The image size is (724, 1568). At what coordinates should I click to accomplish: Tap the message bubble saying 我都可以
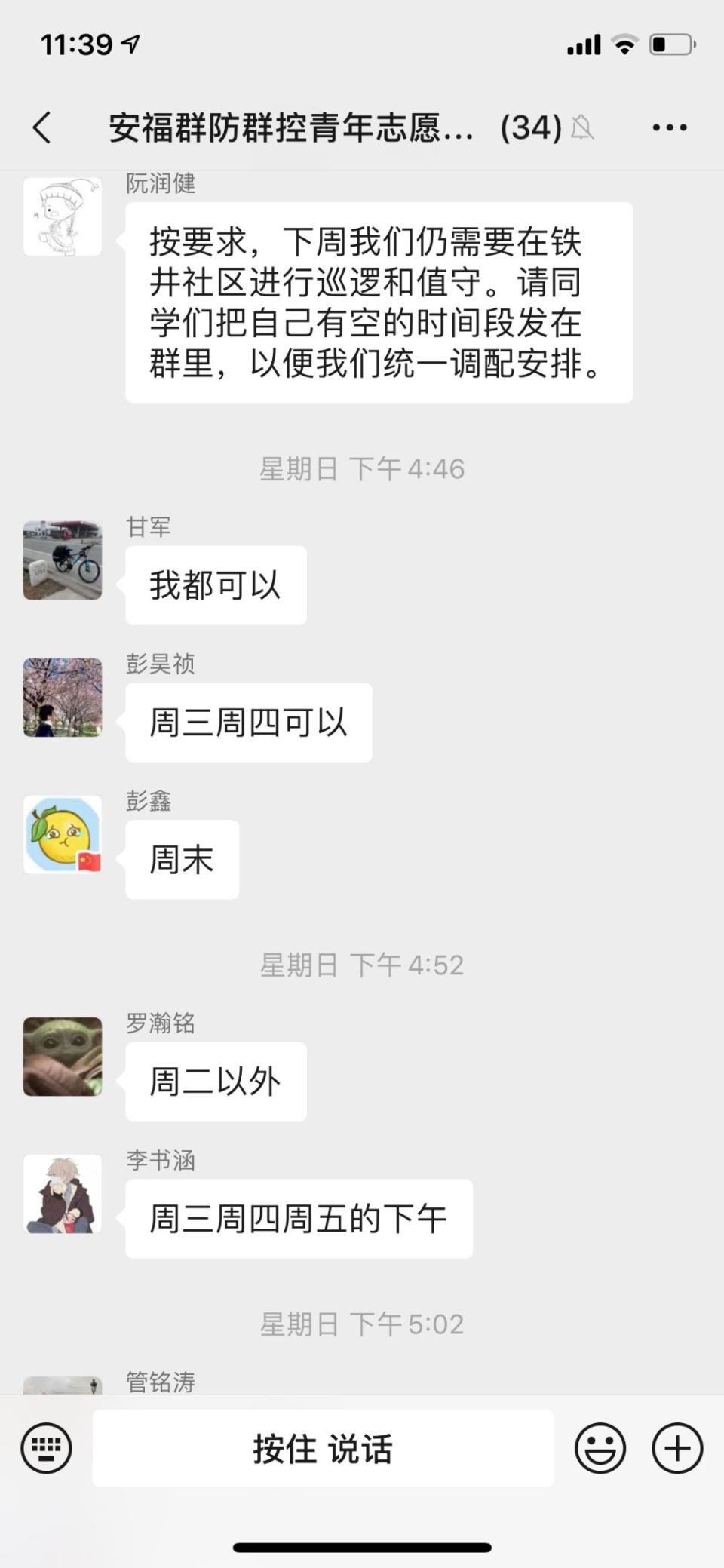(215, 584)
